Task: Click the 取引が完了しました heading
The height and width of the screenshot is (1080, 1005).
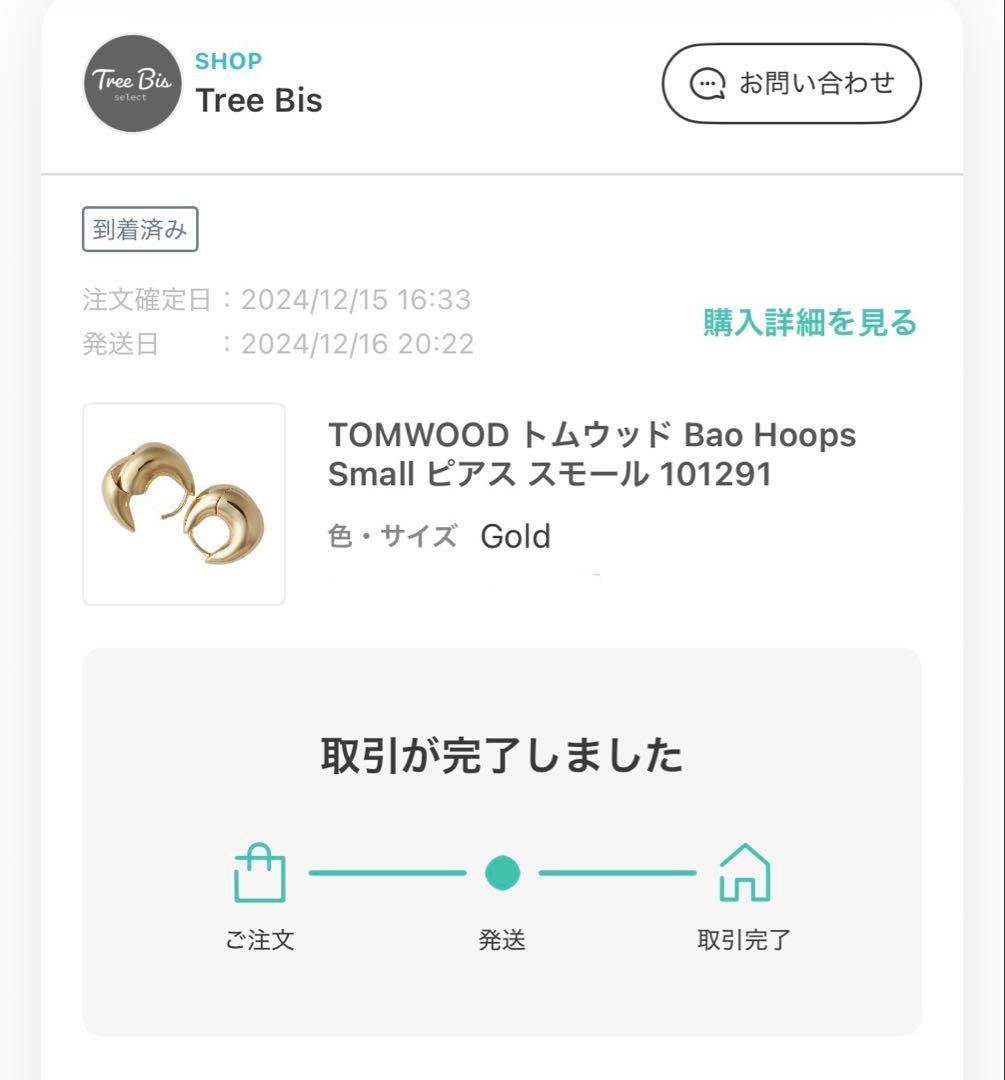Action: [x=502, y=755]
